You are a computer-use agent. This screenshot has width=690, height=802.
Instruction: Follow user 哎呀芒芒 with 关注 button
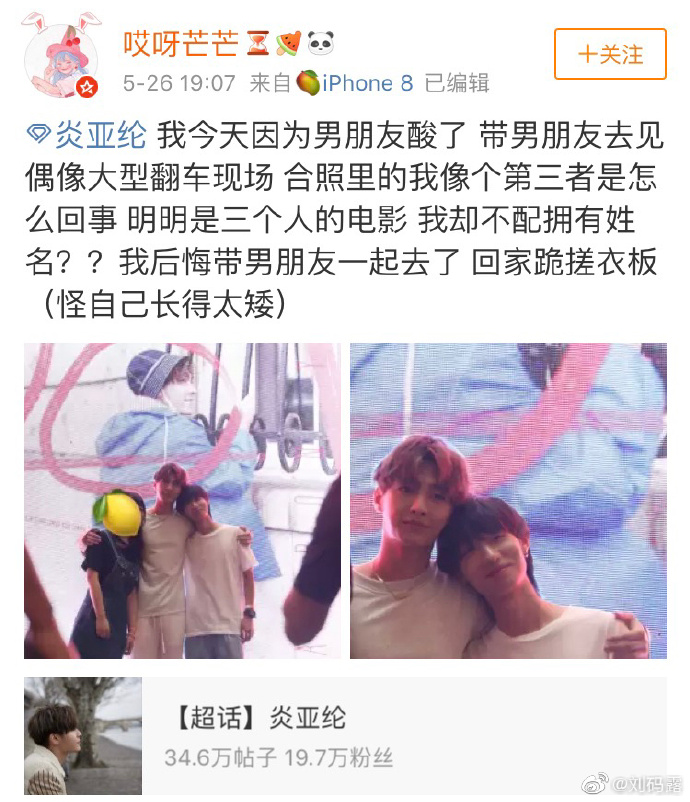[610, 54]
